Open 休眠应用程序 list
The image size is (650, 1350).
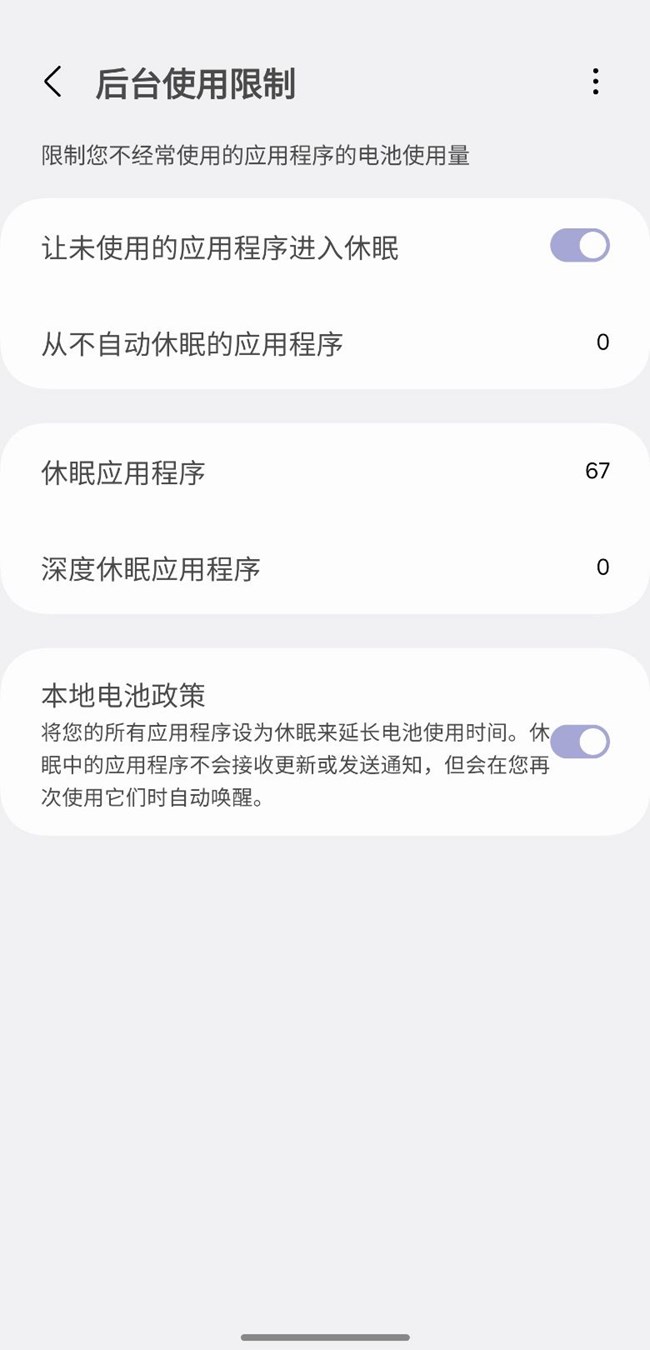324,471
